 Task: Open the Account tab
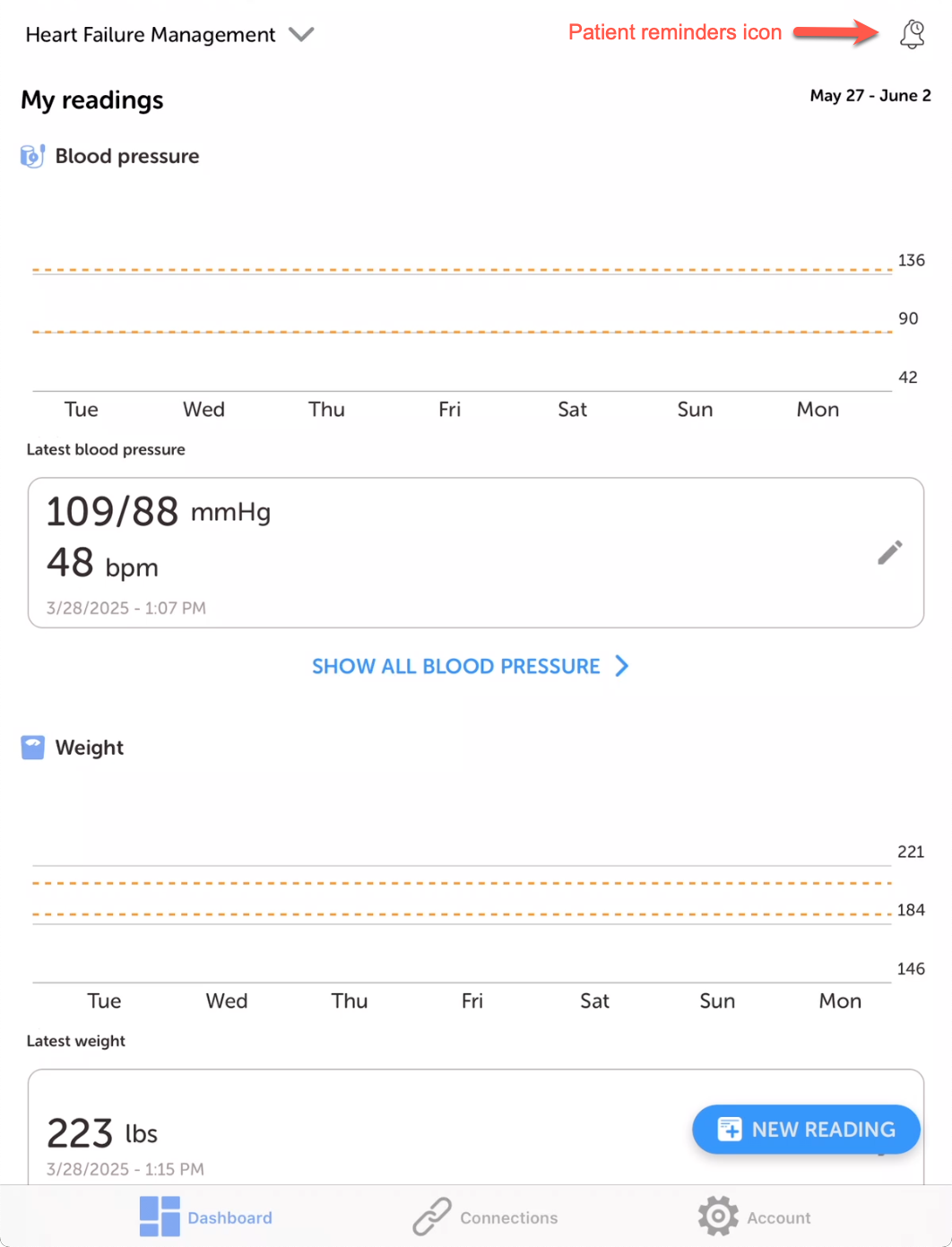pos(754,1217)
